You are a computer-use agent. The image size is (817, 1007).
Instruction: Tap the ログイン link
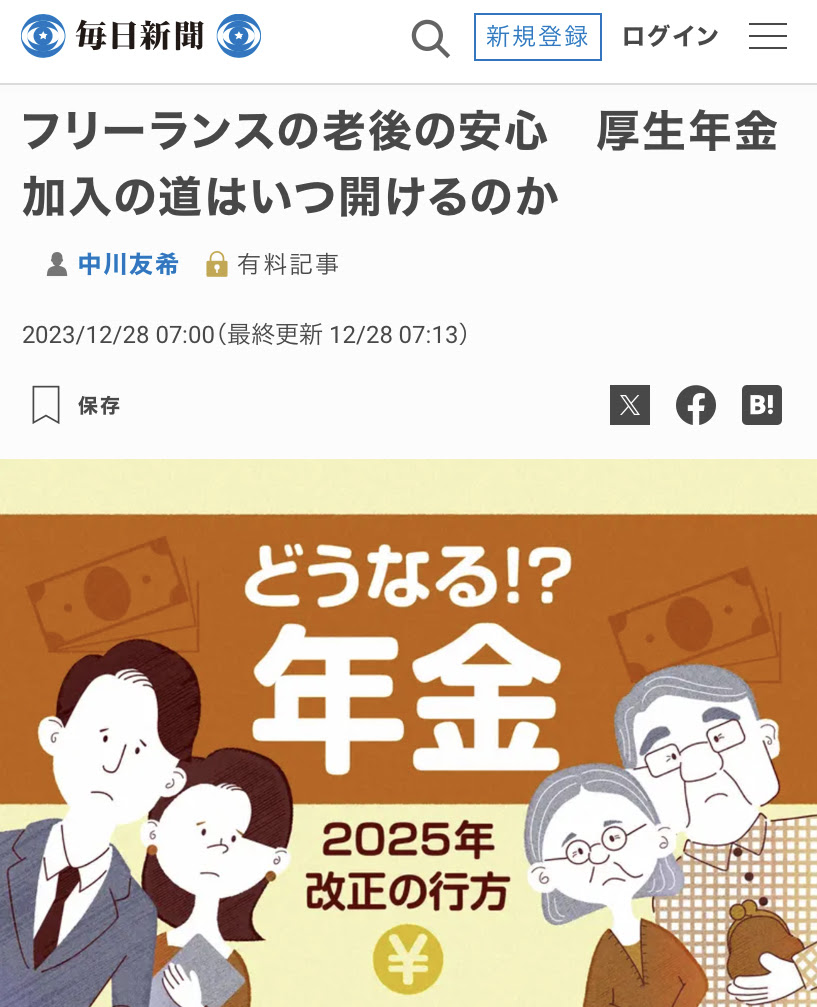[670, 37]
